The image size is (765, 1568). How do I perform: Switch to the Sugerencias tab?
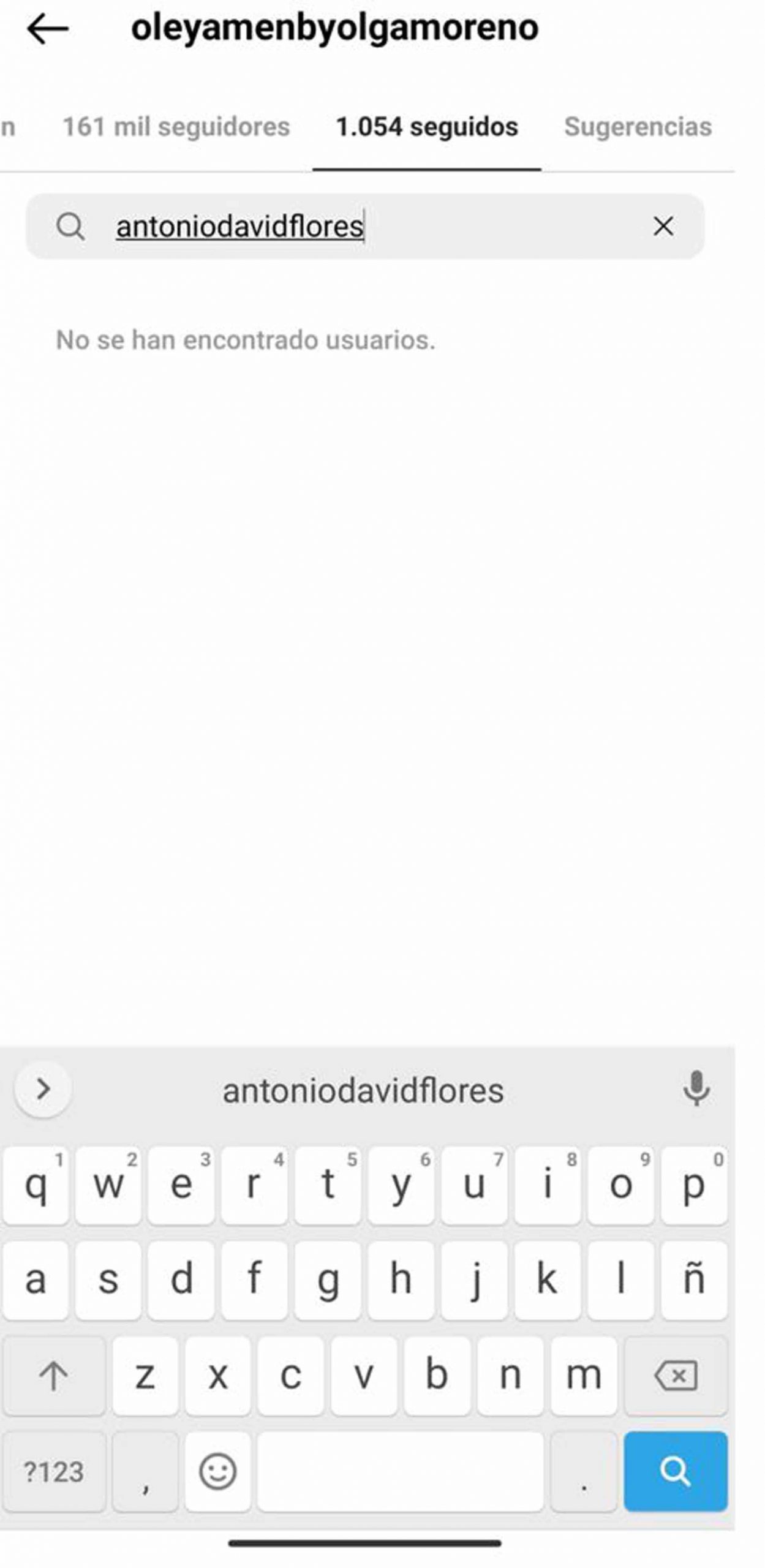tap(638, 127)
